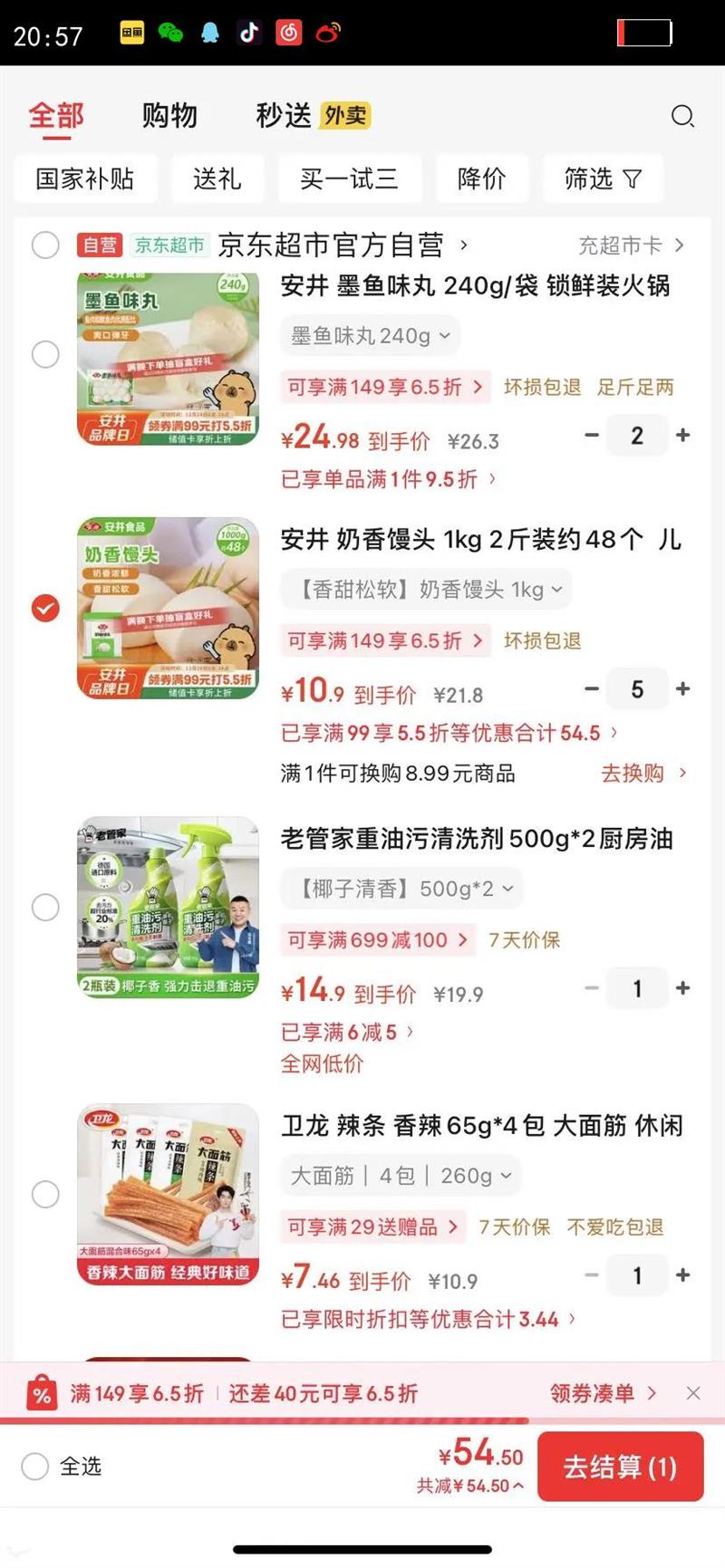Open Douyin from the status bar
725x1568 pixels.
[x=250, y=33]
